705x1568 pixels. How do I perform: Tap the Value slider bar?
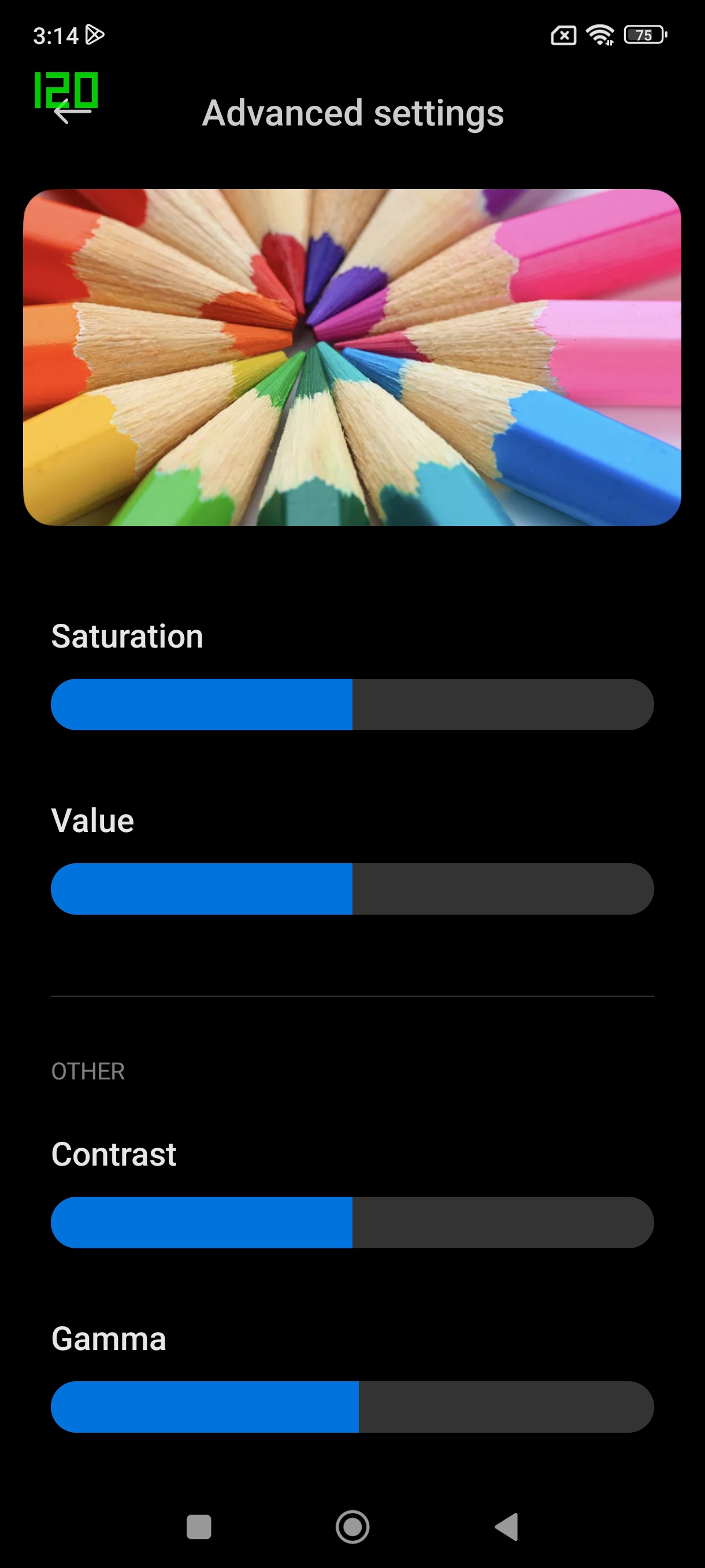click(352, 889)
